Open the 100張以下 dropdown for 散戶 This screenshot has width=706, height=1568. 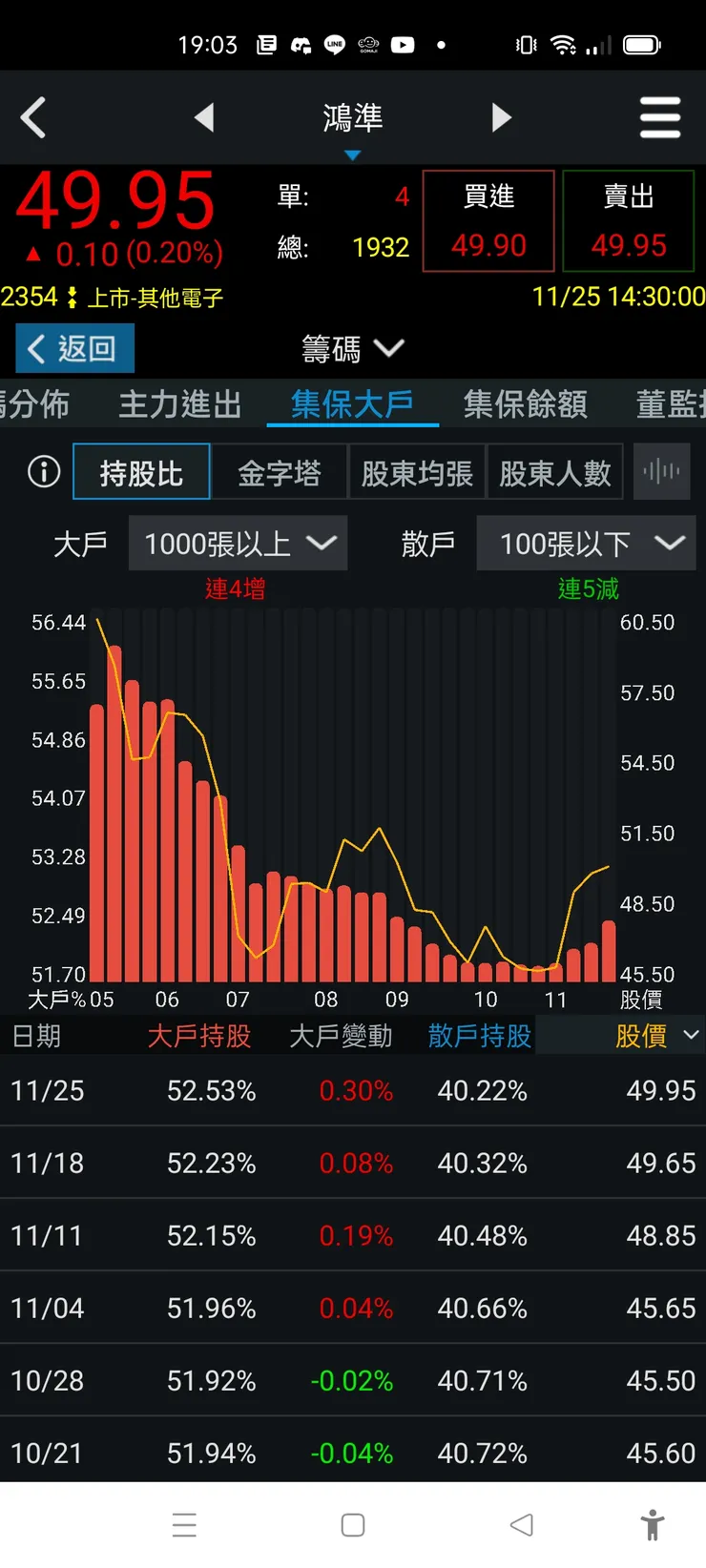tap(585, 543)
